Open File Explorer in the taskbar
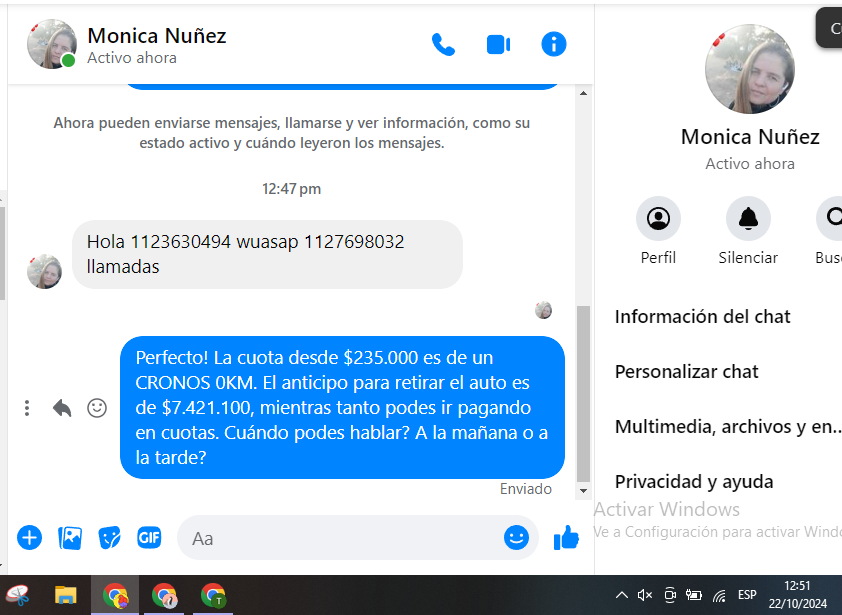 tap(66, 596)
